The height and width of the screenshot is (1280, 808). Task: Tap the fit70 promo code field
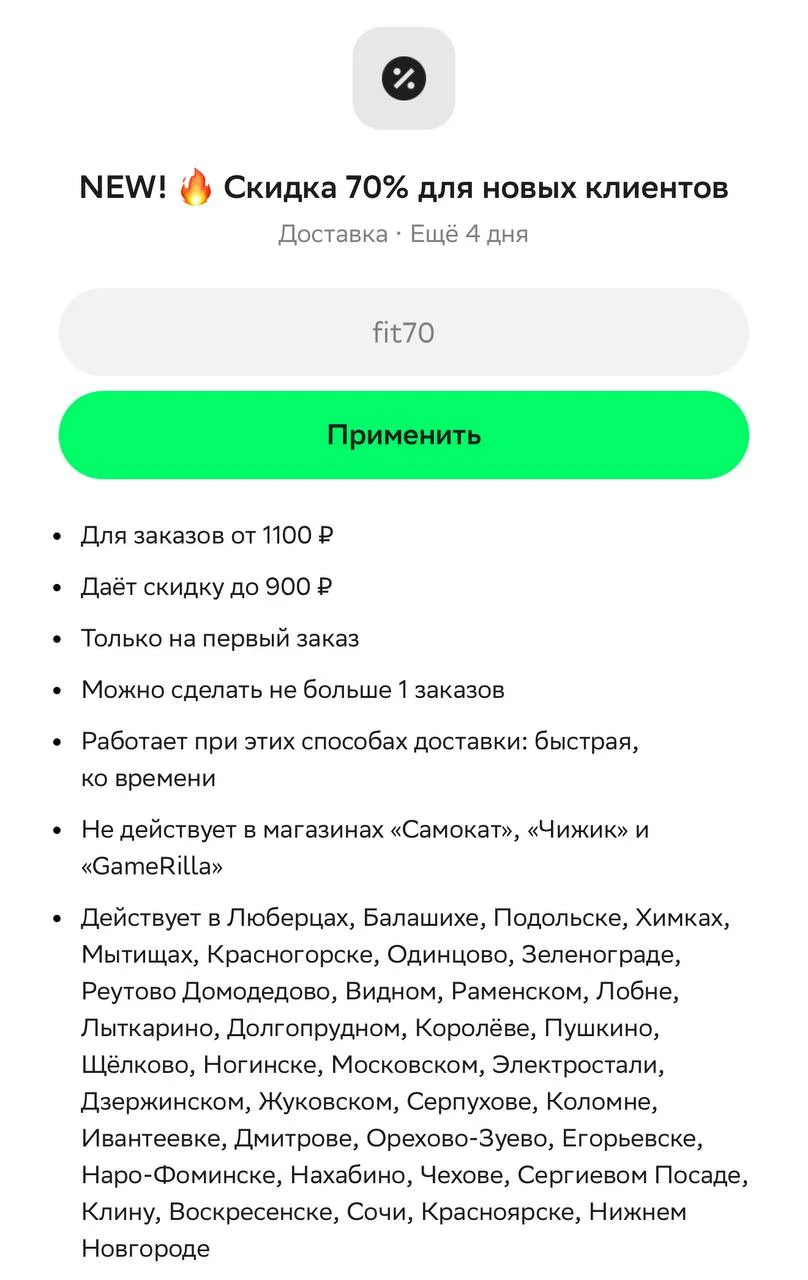click(404, 332)
